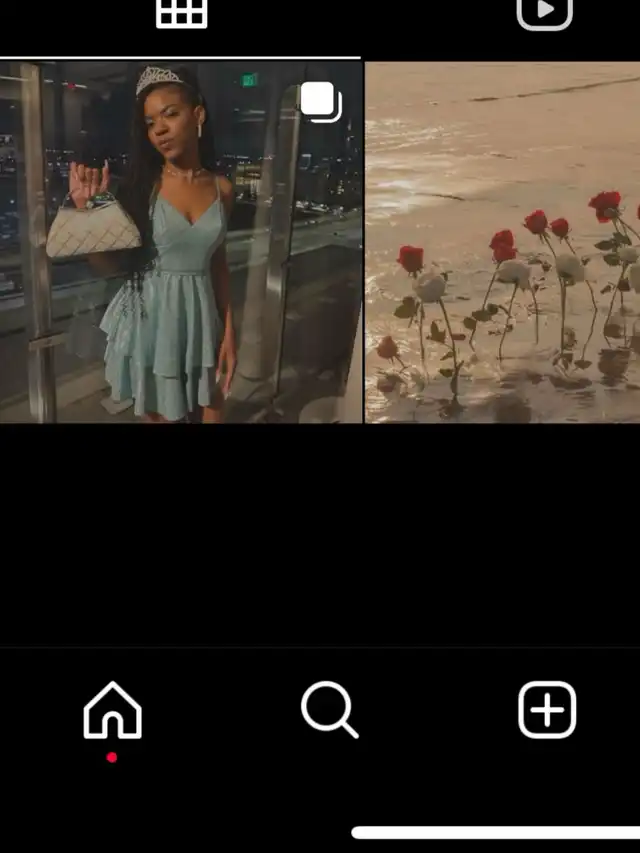Switch to the posts grid tab
The image size is (640, 853).
coord(181,14)
